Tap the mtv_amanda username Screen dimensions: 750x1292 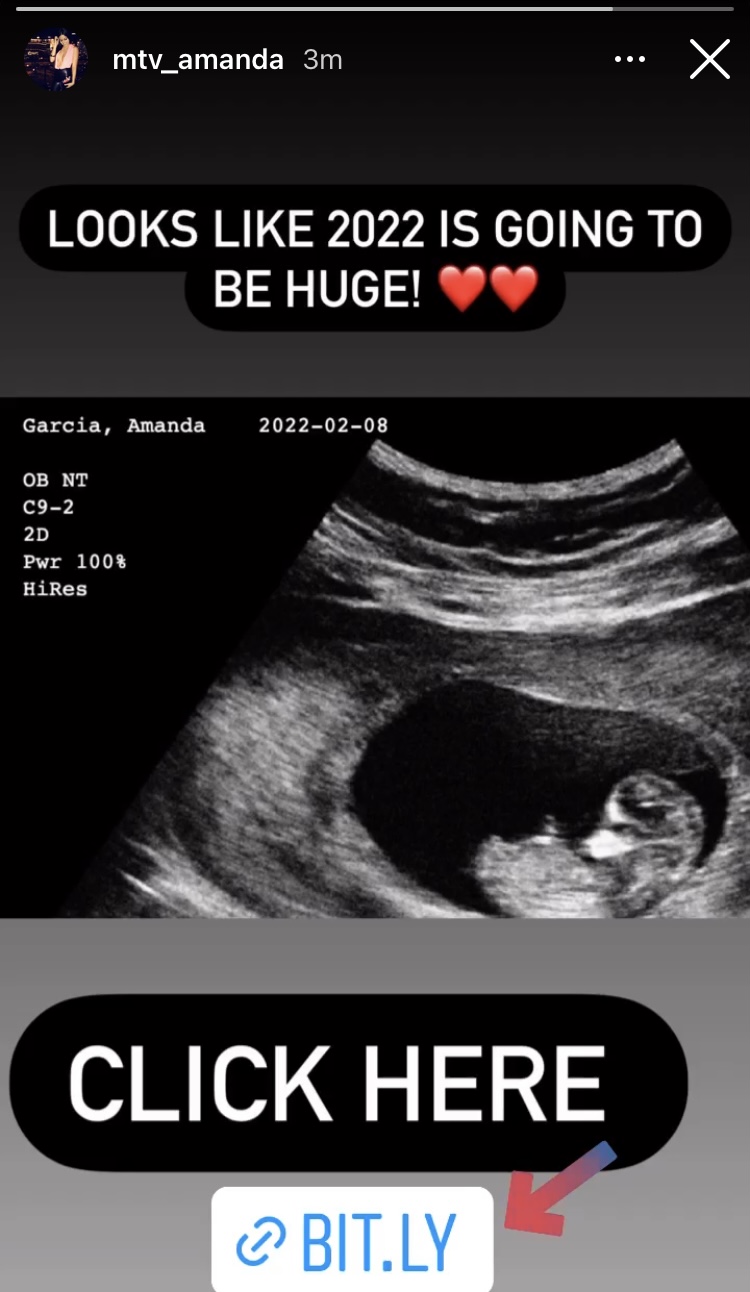[198, 59]
